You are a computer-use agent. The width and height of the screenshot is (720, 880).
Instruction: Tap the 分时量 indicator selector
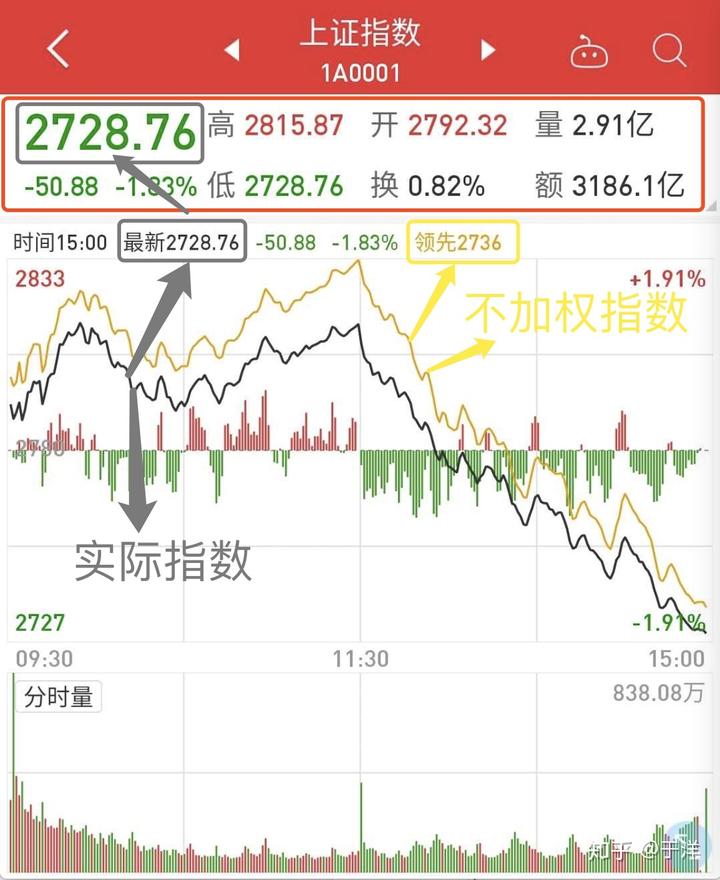[x=58, y=697]
